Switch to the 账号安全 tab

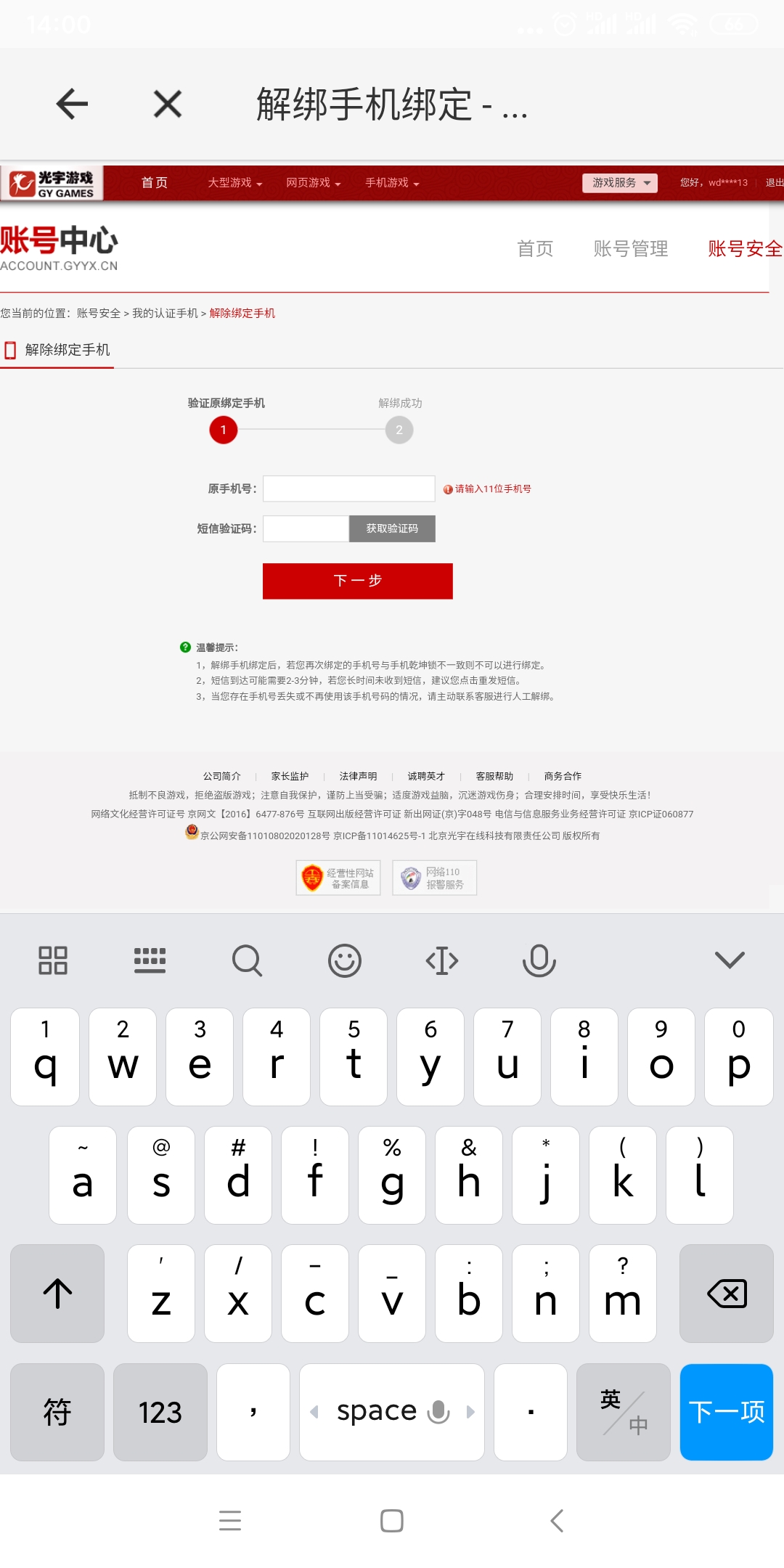point(744,249)
